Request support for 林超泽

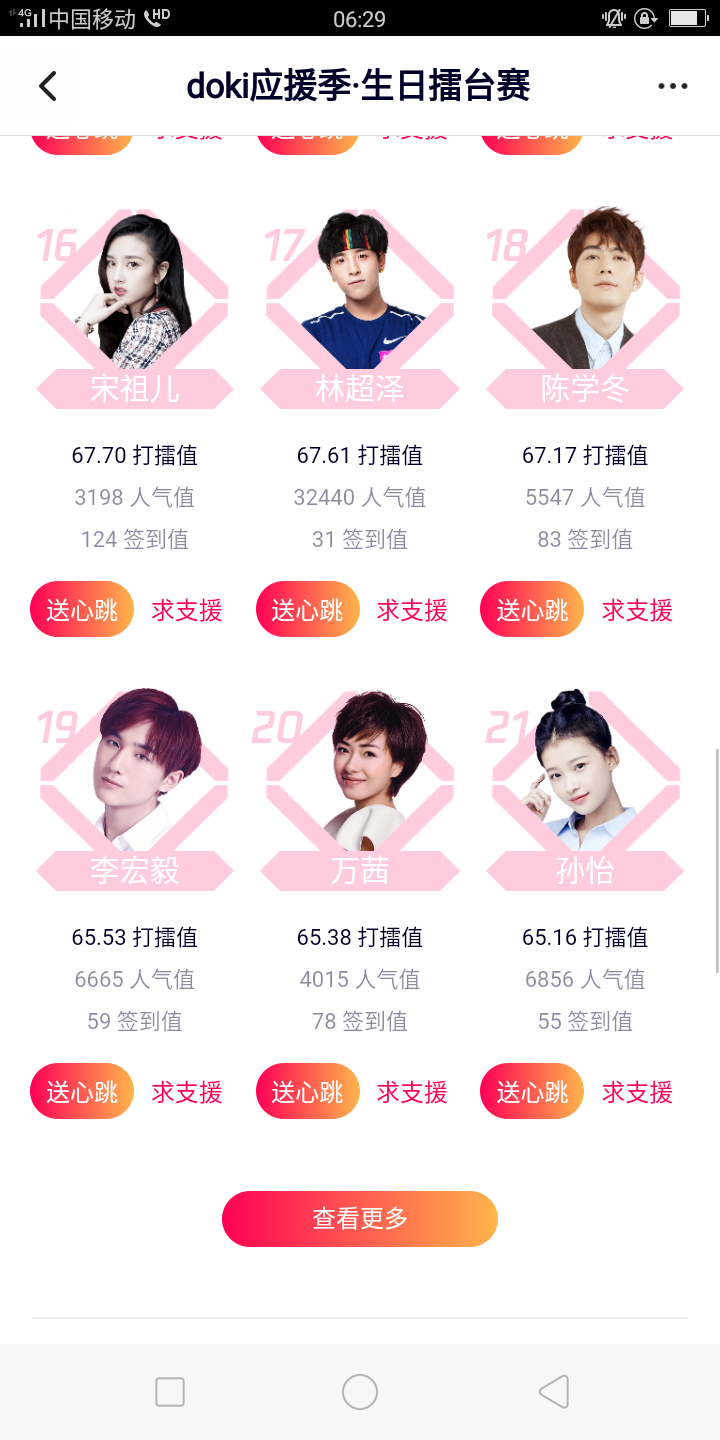[412, 610]
